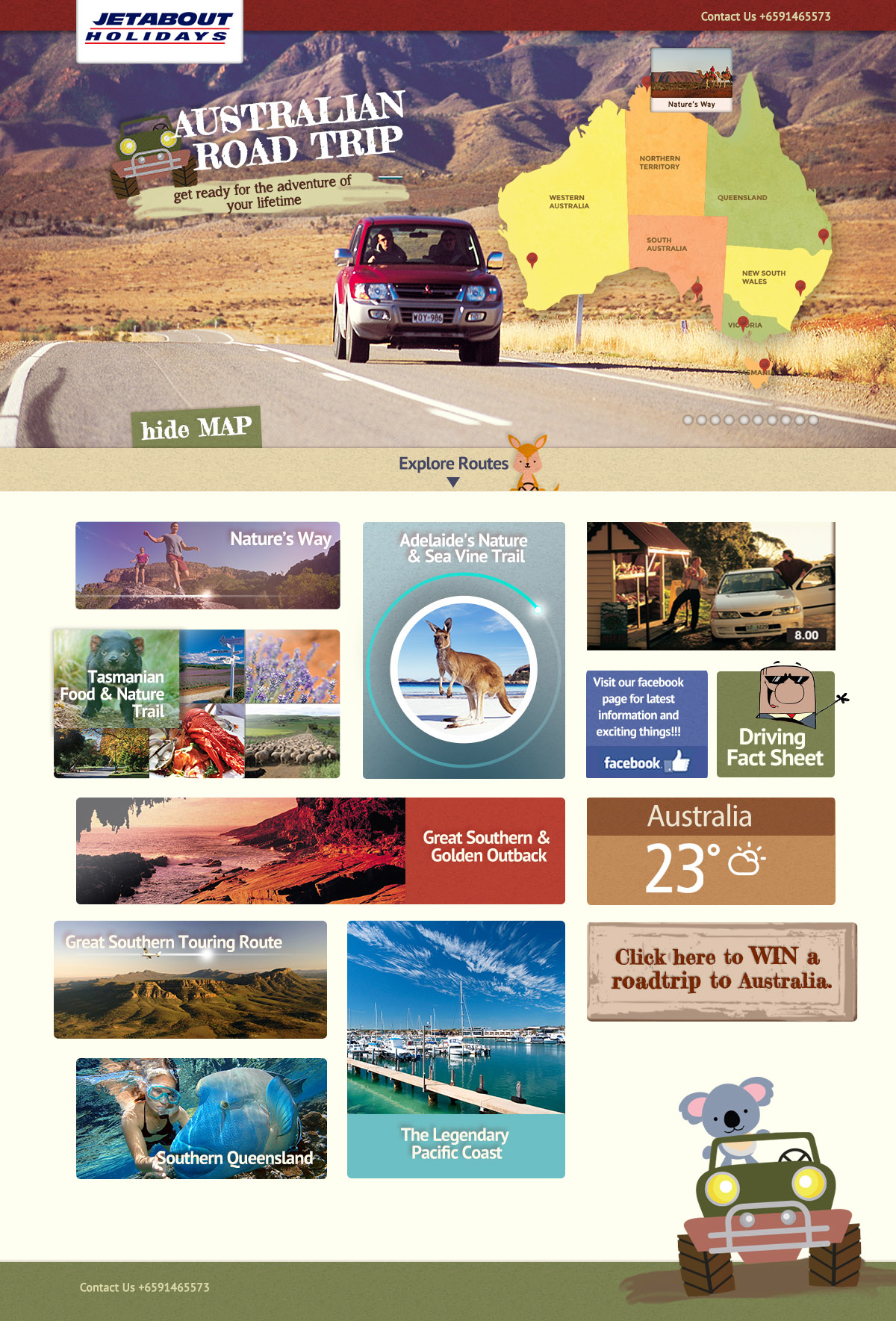This screenshot has width=896, height=1321.
Task: Open the Jetabout Holidays home logo
Action: [x=159, y=28]
